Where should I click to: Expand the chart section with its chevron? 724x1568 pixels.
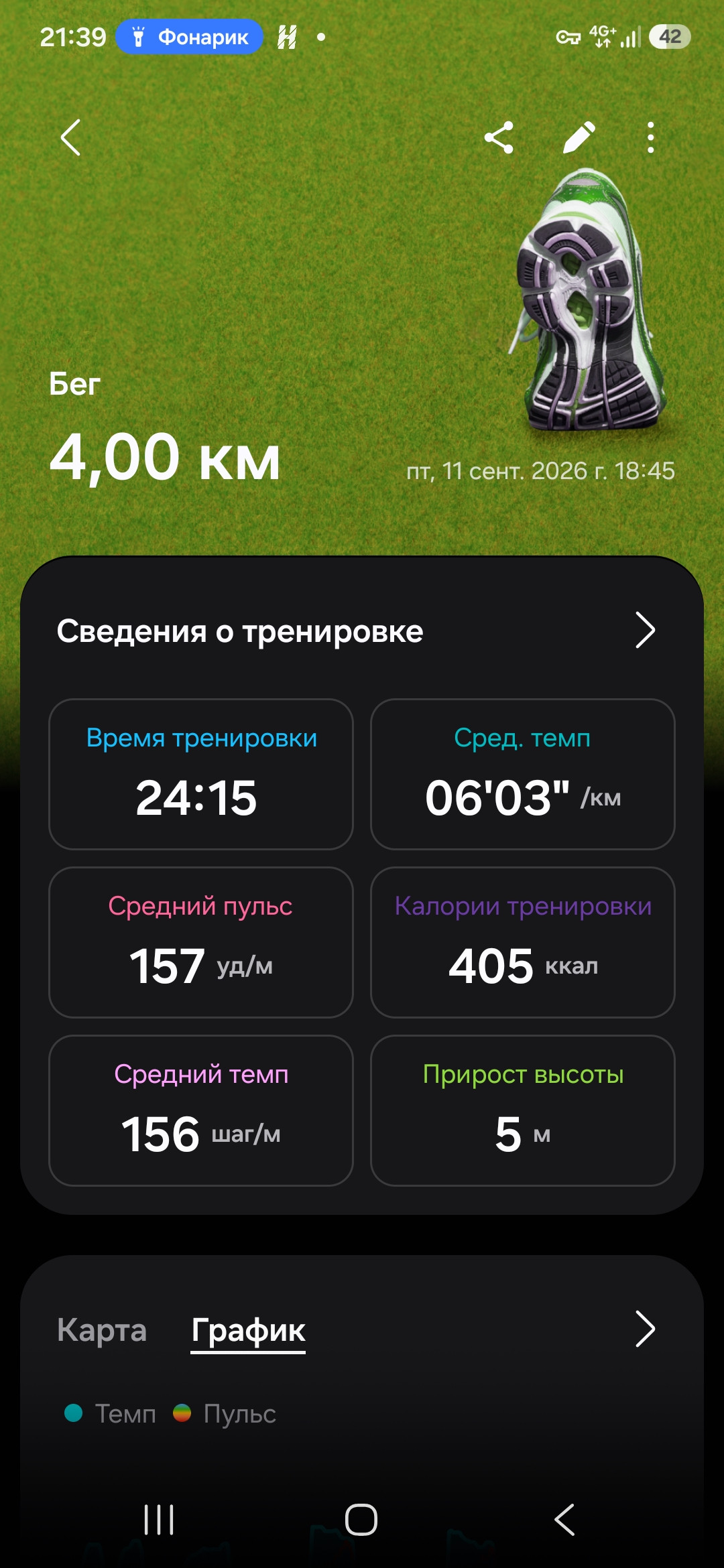(x=645, y=1329)
